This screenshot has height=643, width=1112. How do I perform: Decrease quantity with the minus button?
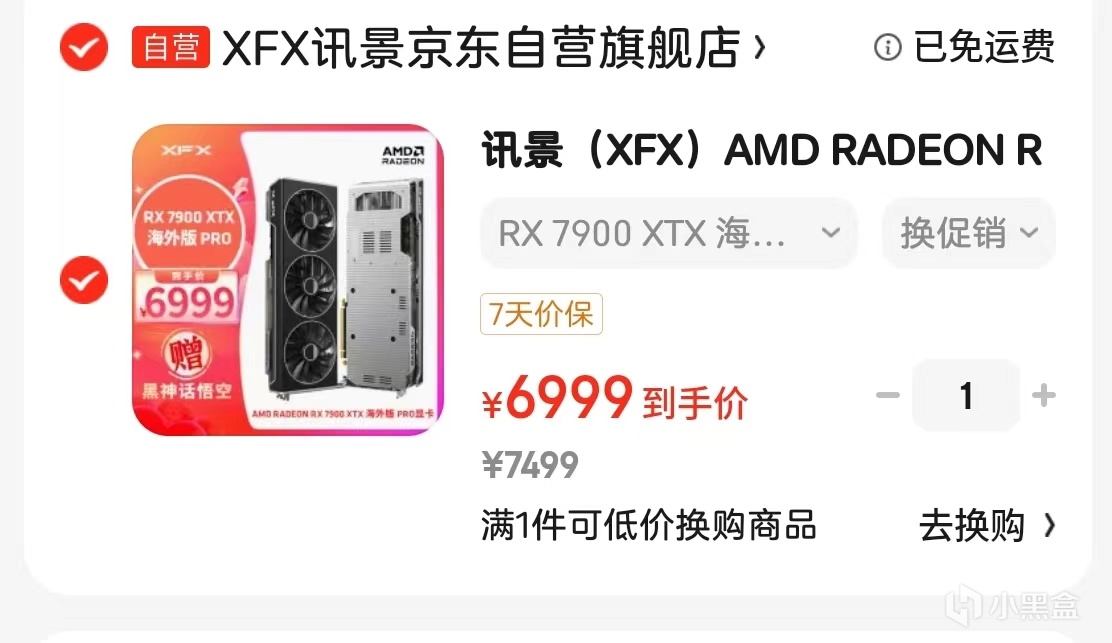click(887, 396)
